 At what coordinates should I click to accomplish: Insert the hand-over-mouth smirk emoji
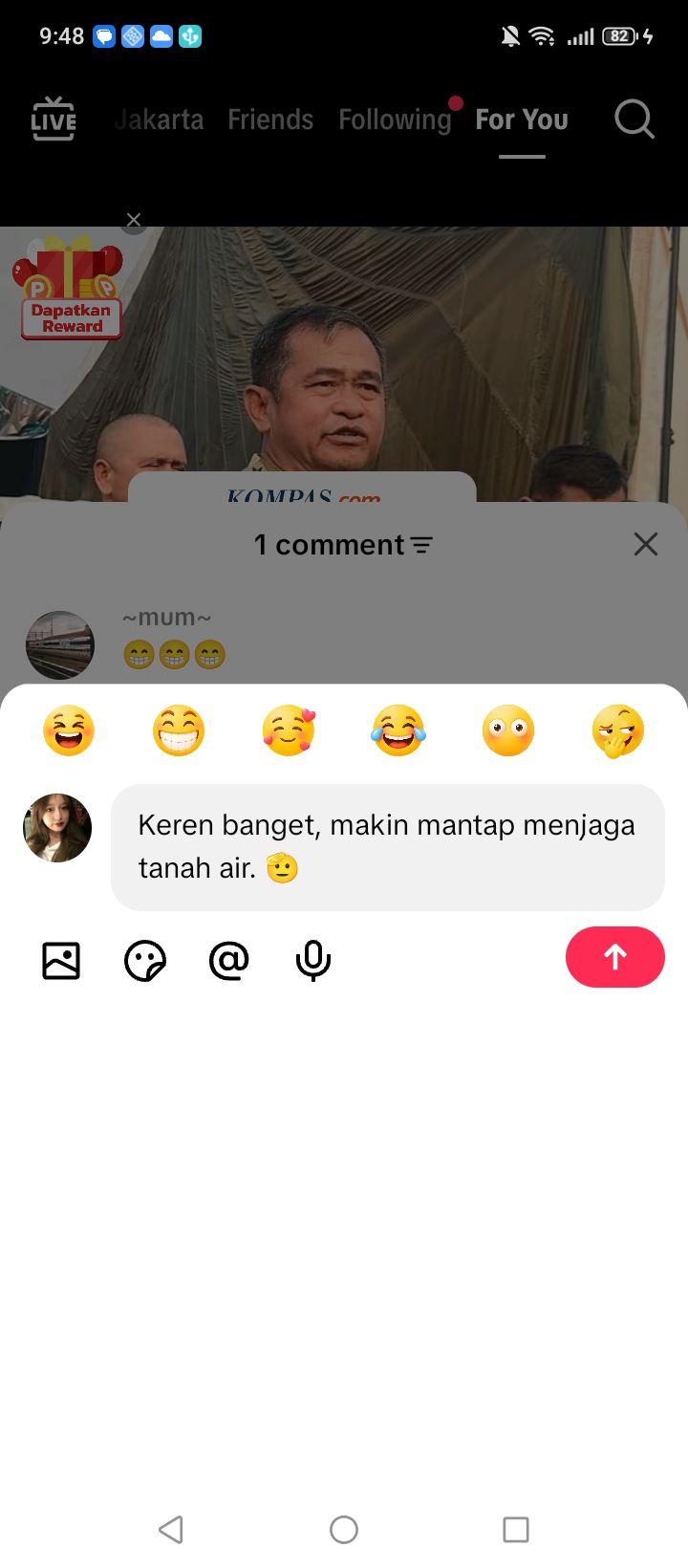coord(618,731)
